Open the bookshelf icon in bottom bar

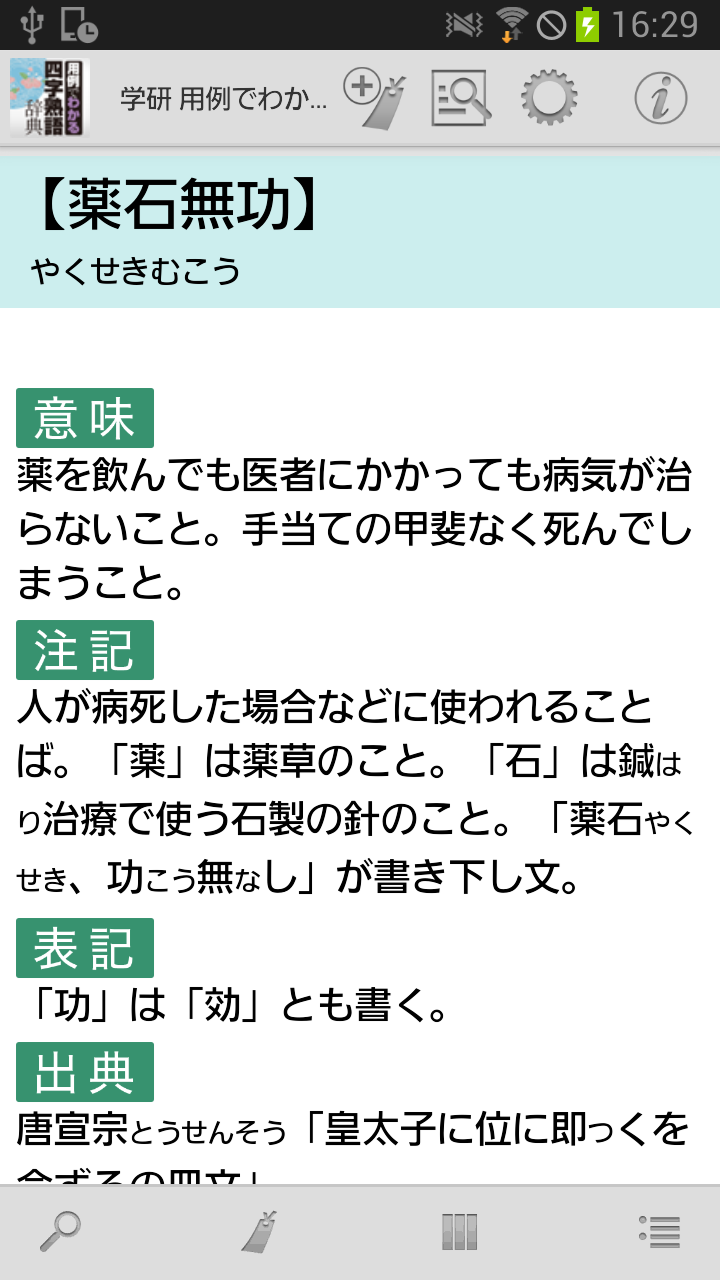coord(459,1231)
